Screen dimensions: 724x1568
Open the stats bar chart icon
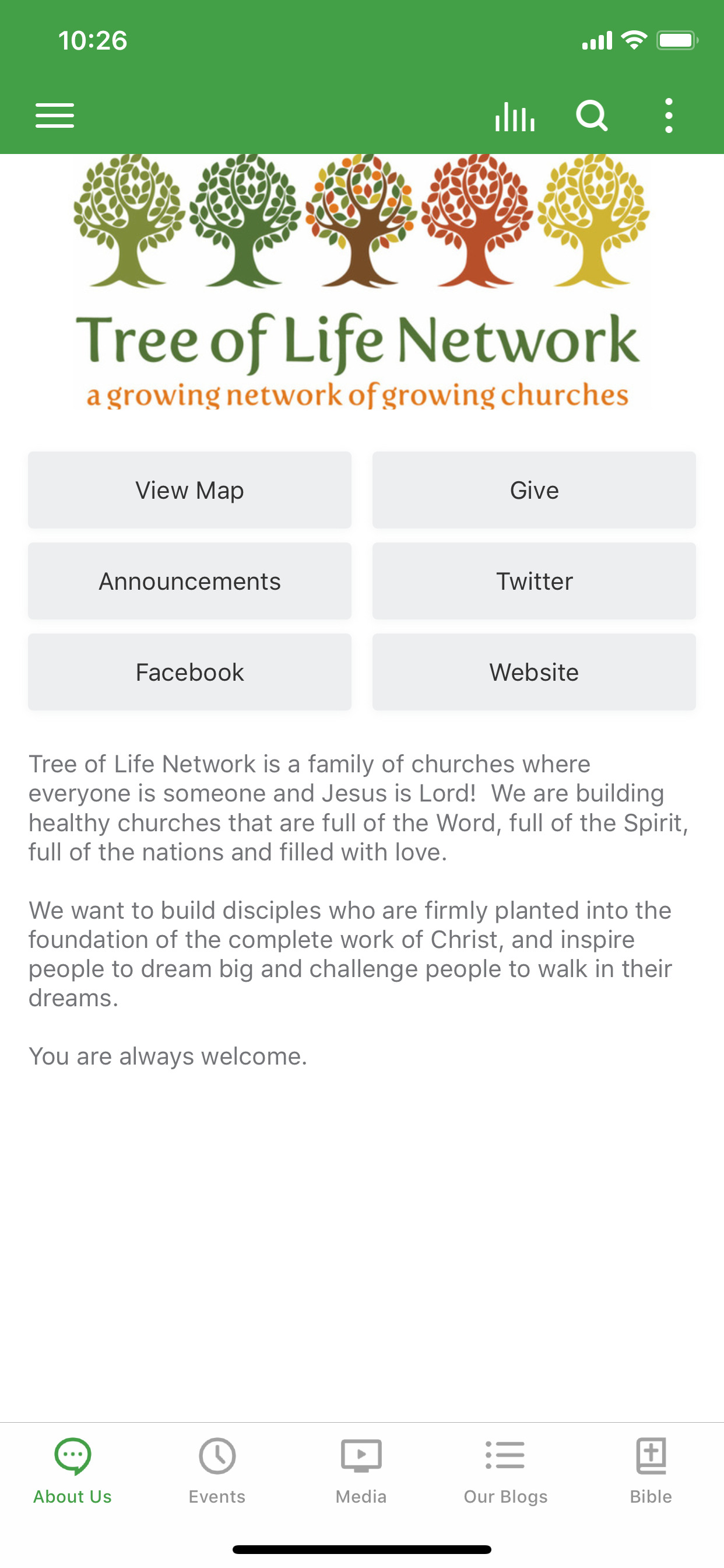pyautogui.click(x=514, y=116)
